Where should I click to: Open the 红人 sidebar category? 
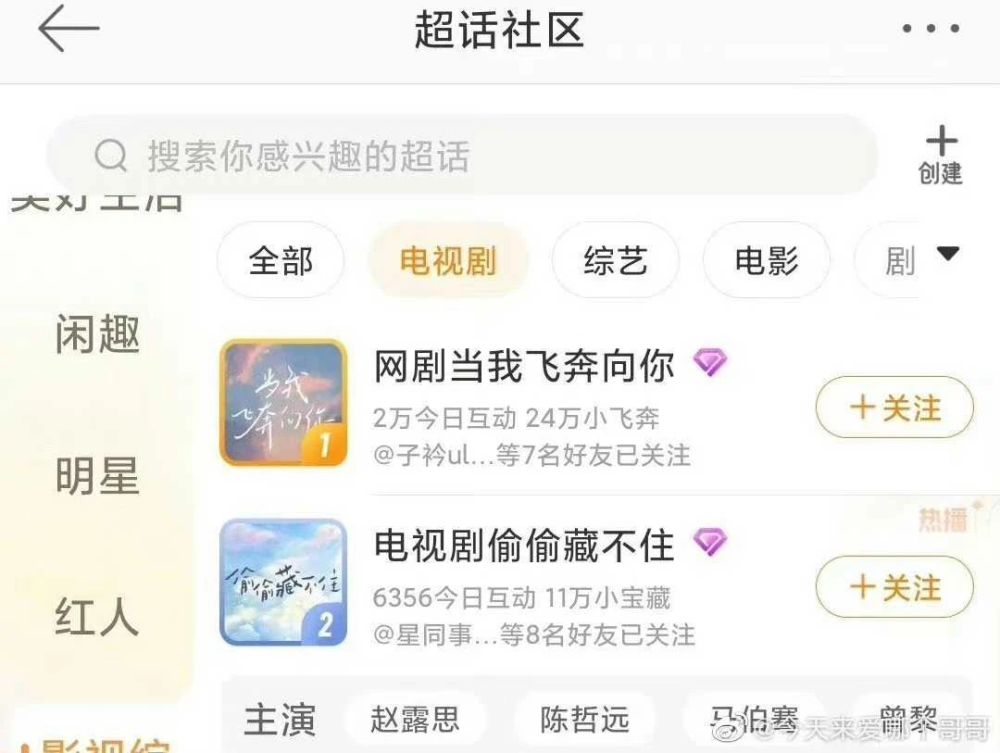pos(97,617)
